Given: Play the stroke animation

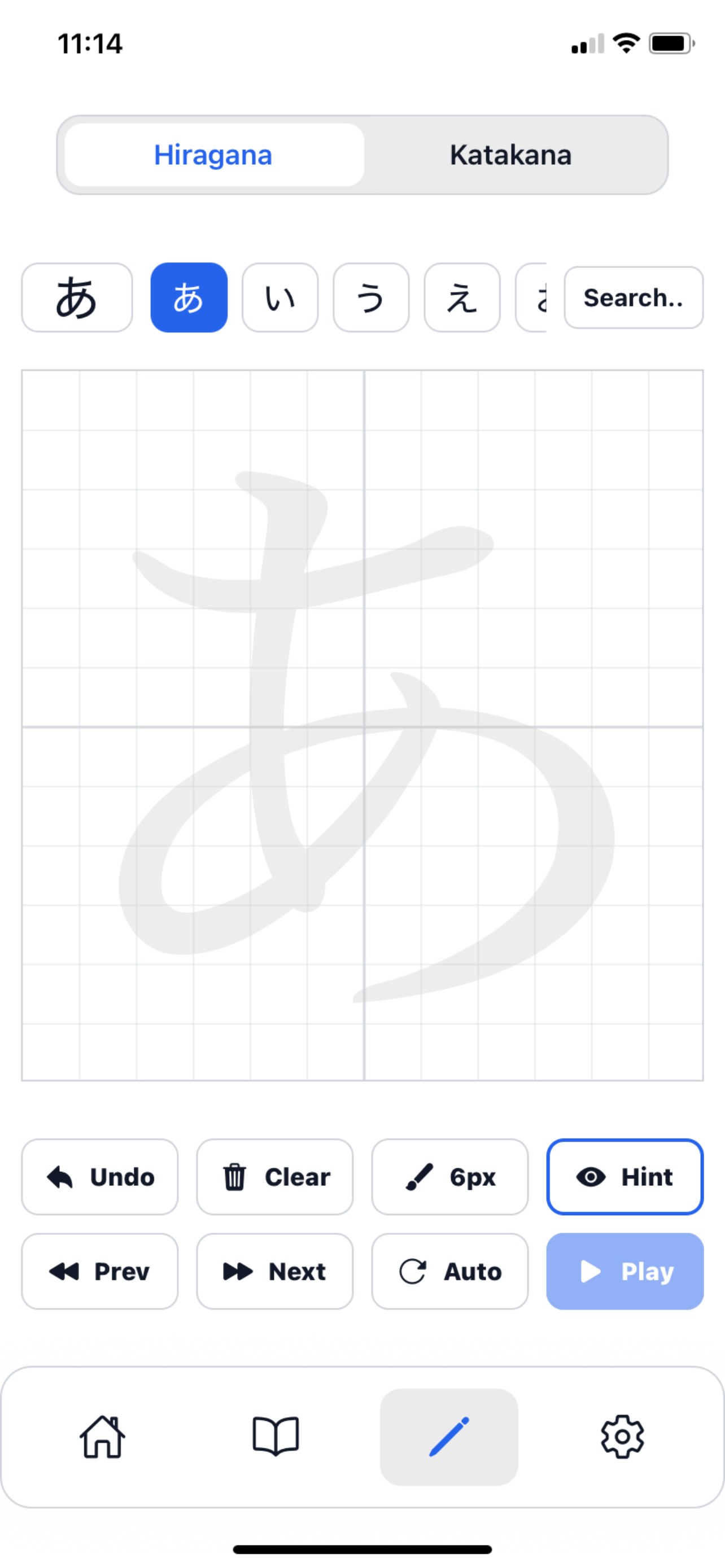Looking at the screenshot, I should pos(624,1271).
